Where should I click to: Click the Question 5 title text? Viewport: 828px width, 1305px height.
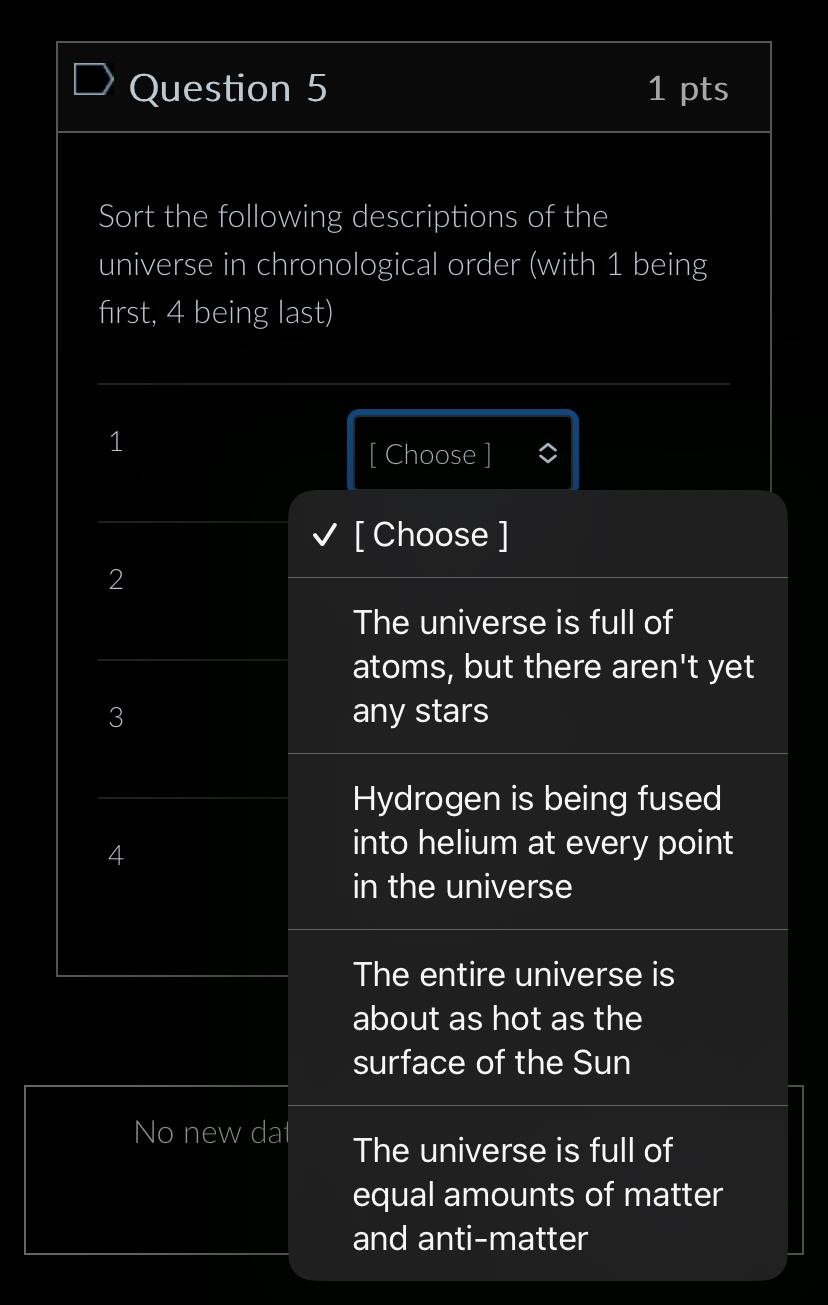(x=228, y=87)
